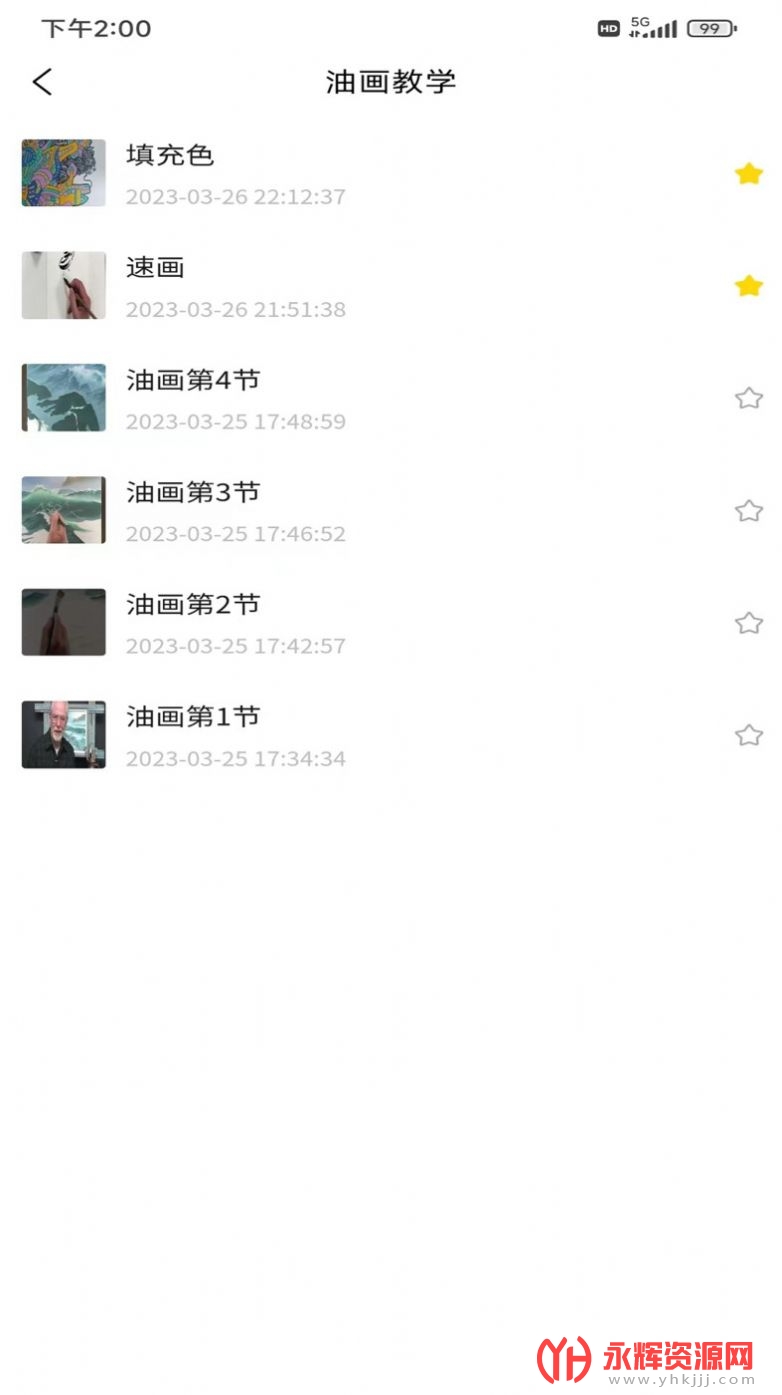Mark 油画第1节 with a star
Image resolution: width=782 pixels, height=1395 pixels.
pos(748,736)
